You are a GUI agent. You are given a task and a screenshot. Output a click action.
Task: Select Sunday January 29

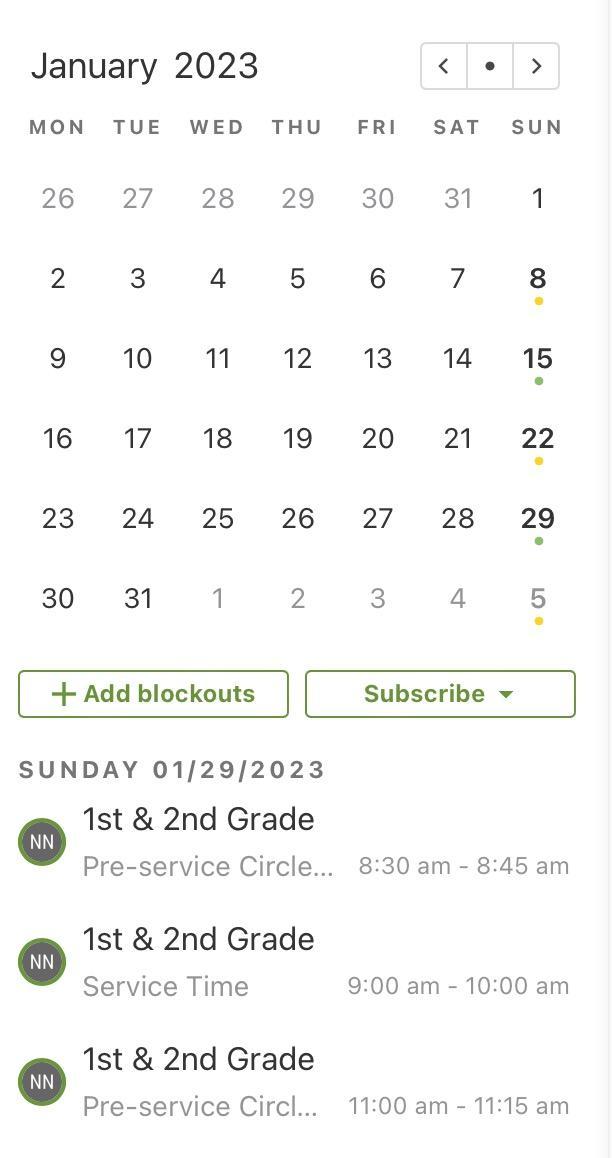[x=538, y=519]
